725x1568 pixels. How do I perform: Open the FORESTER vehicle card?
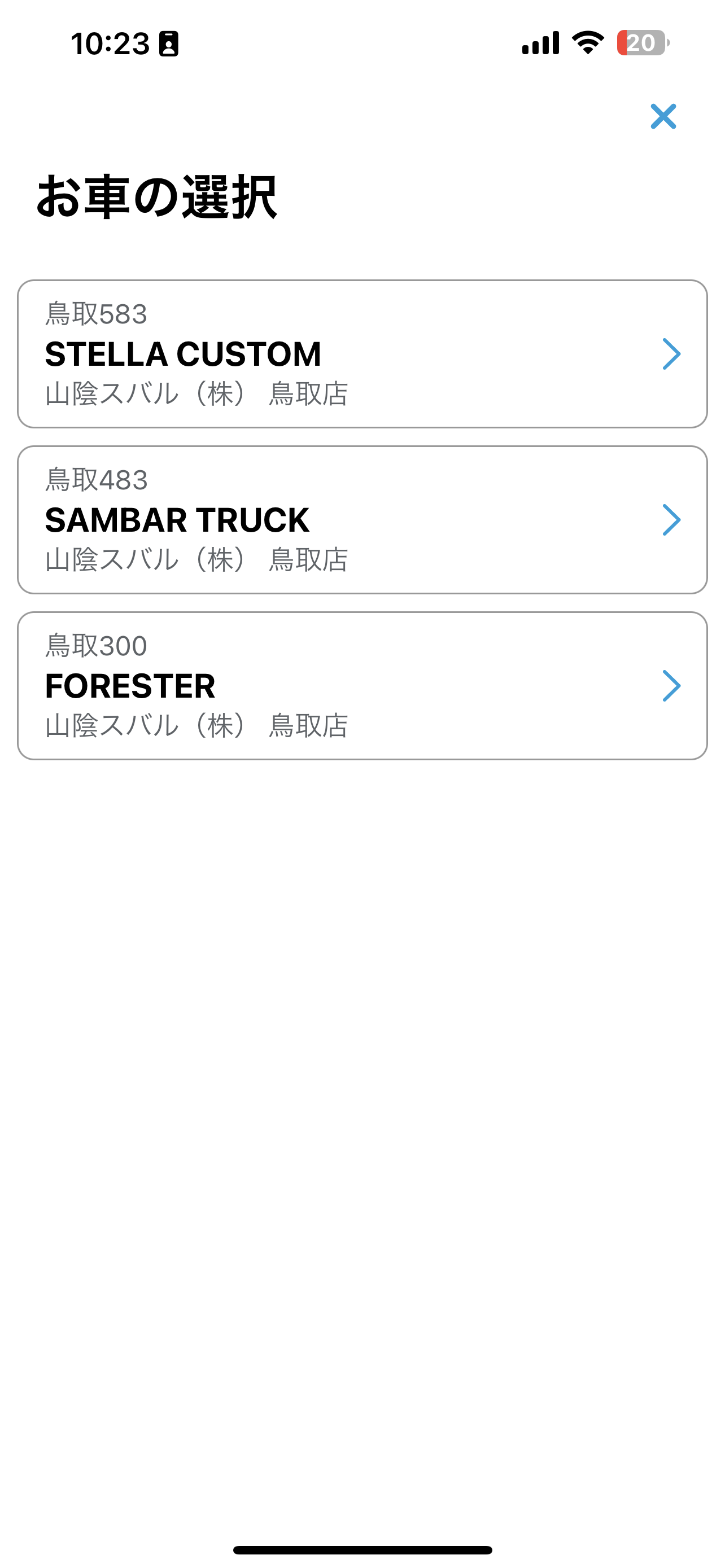click(362, 686)
